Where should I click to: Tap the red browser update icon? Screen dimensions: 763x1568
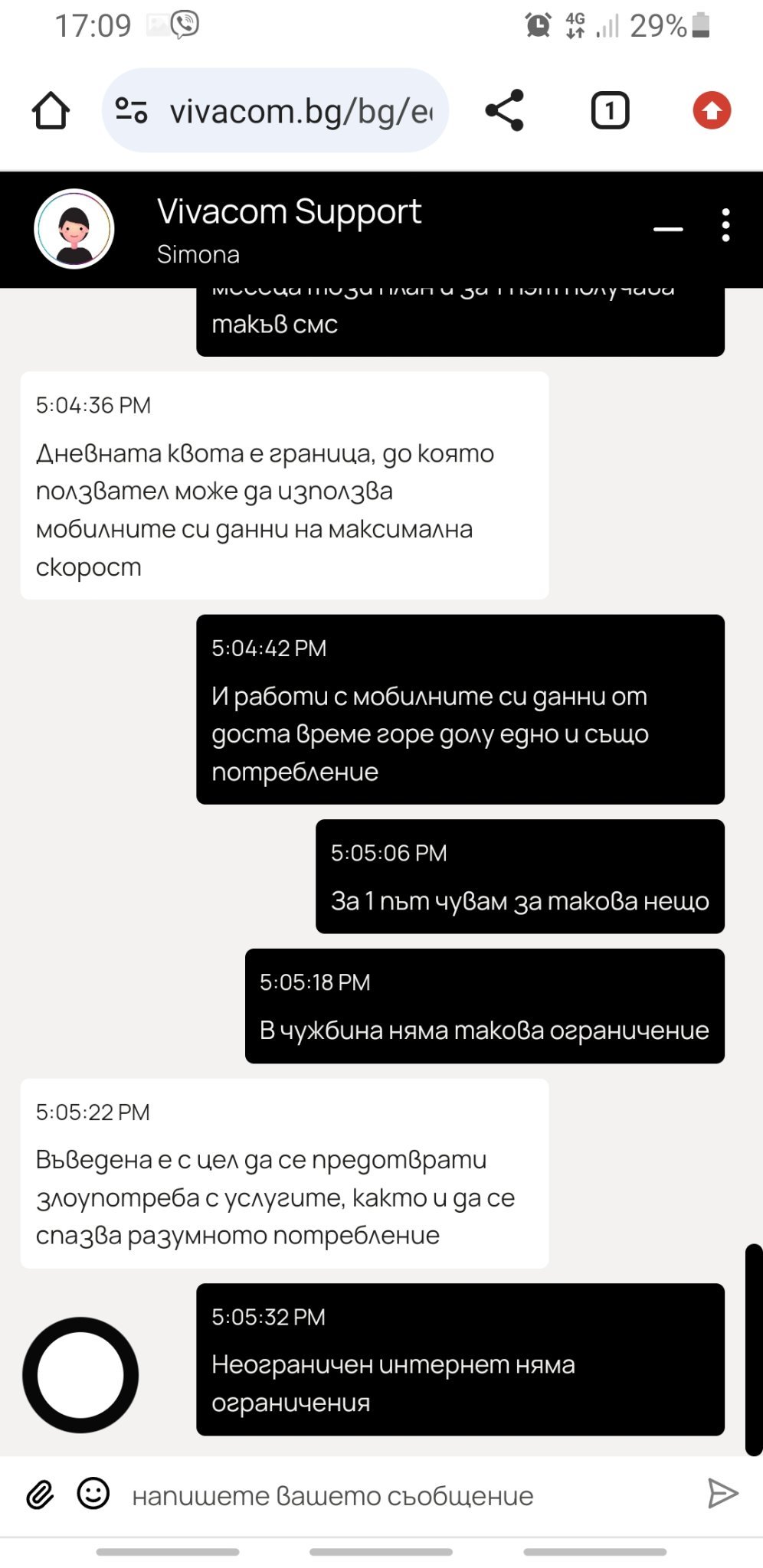point(712,111)
